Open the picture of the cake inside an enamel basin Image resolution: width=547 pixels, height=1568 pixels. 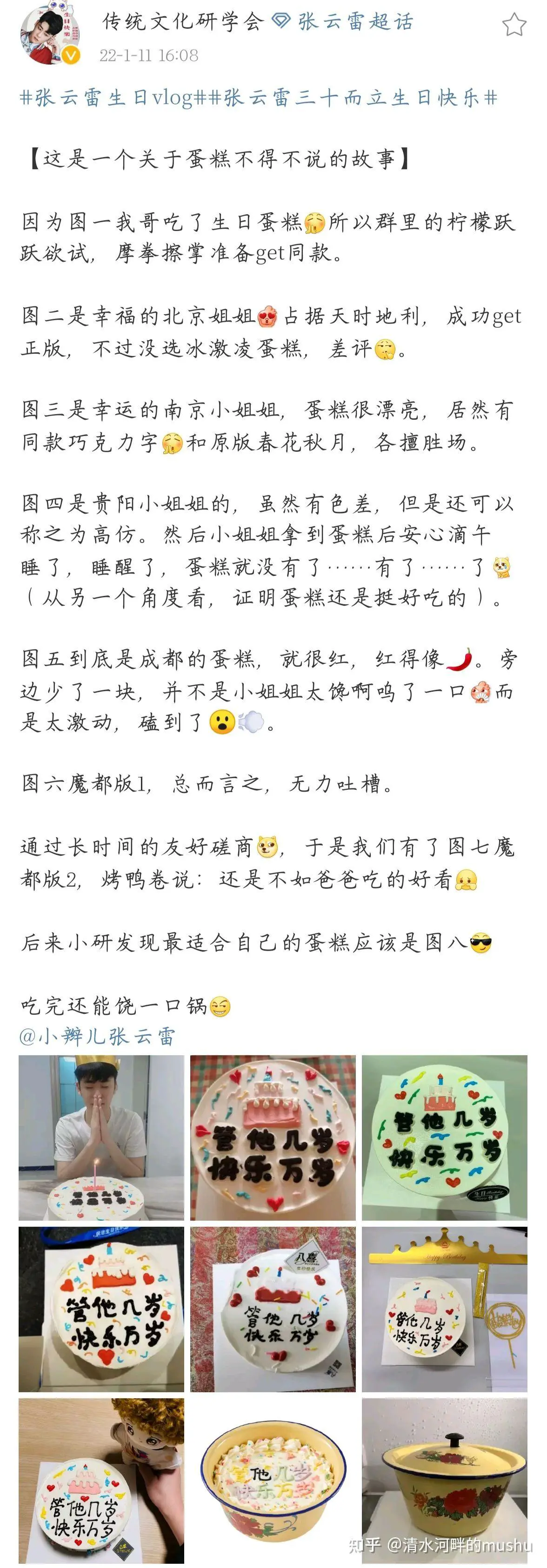[x=273, y=1480]
